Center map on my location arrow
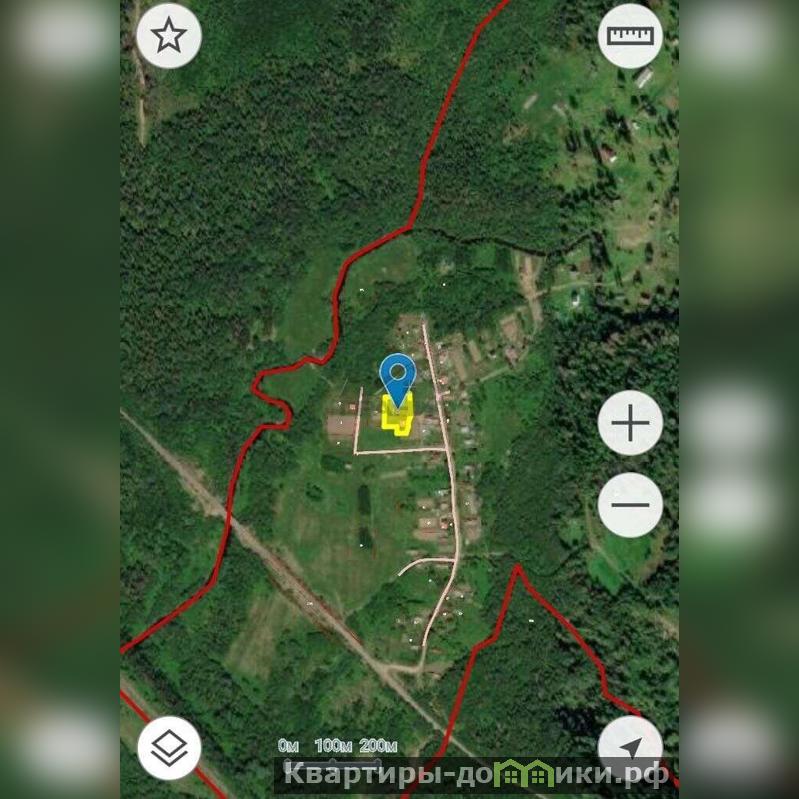The image size is (799, 799). pyautogui.click(x=630, y=750)
